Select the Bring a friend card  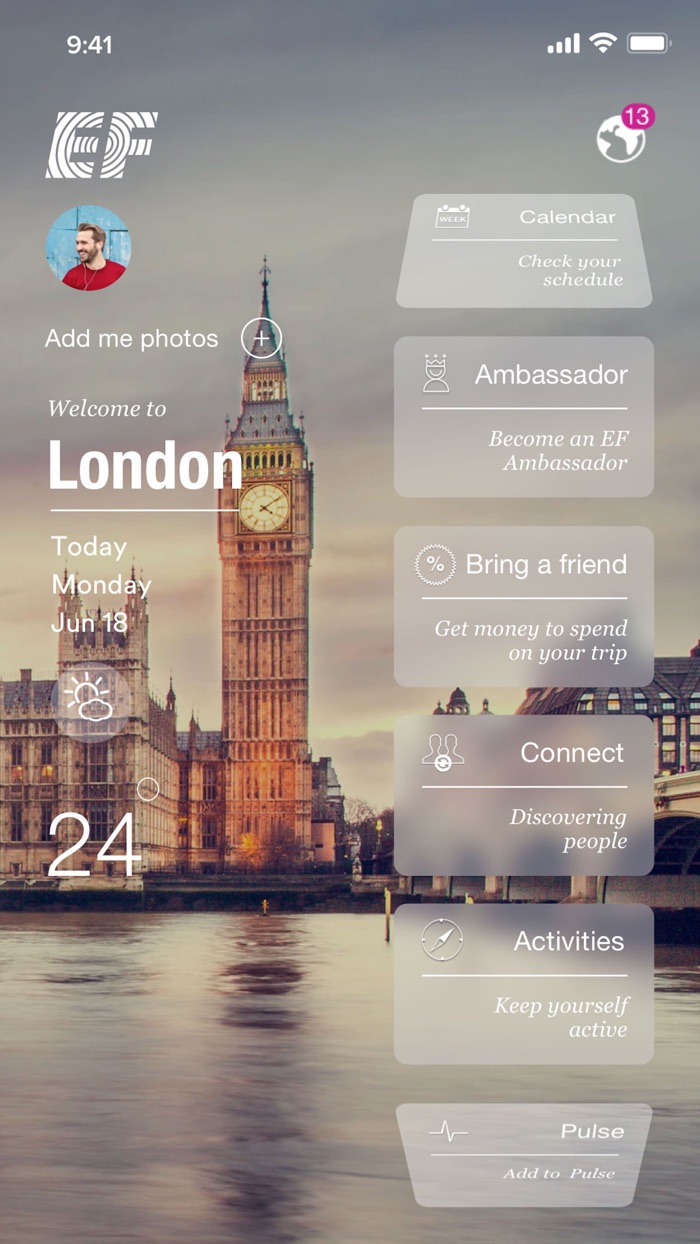click(x=524, y=606)
